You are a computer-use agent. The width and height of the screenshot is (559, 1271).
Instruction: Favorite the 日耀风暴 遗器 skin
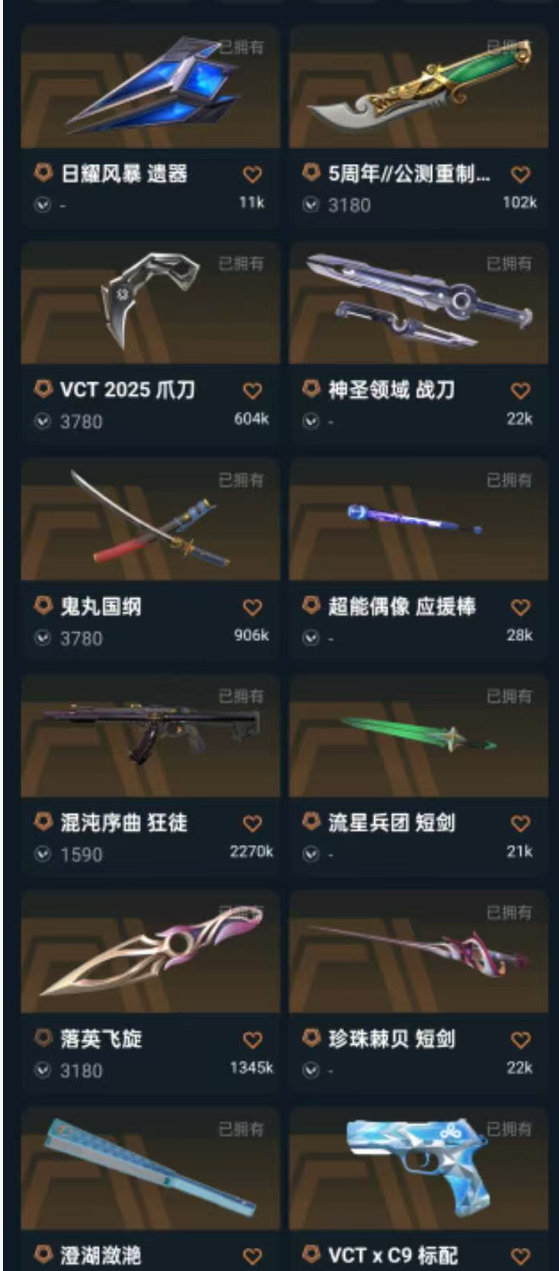pos(253,174)
